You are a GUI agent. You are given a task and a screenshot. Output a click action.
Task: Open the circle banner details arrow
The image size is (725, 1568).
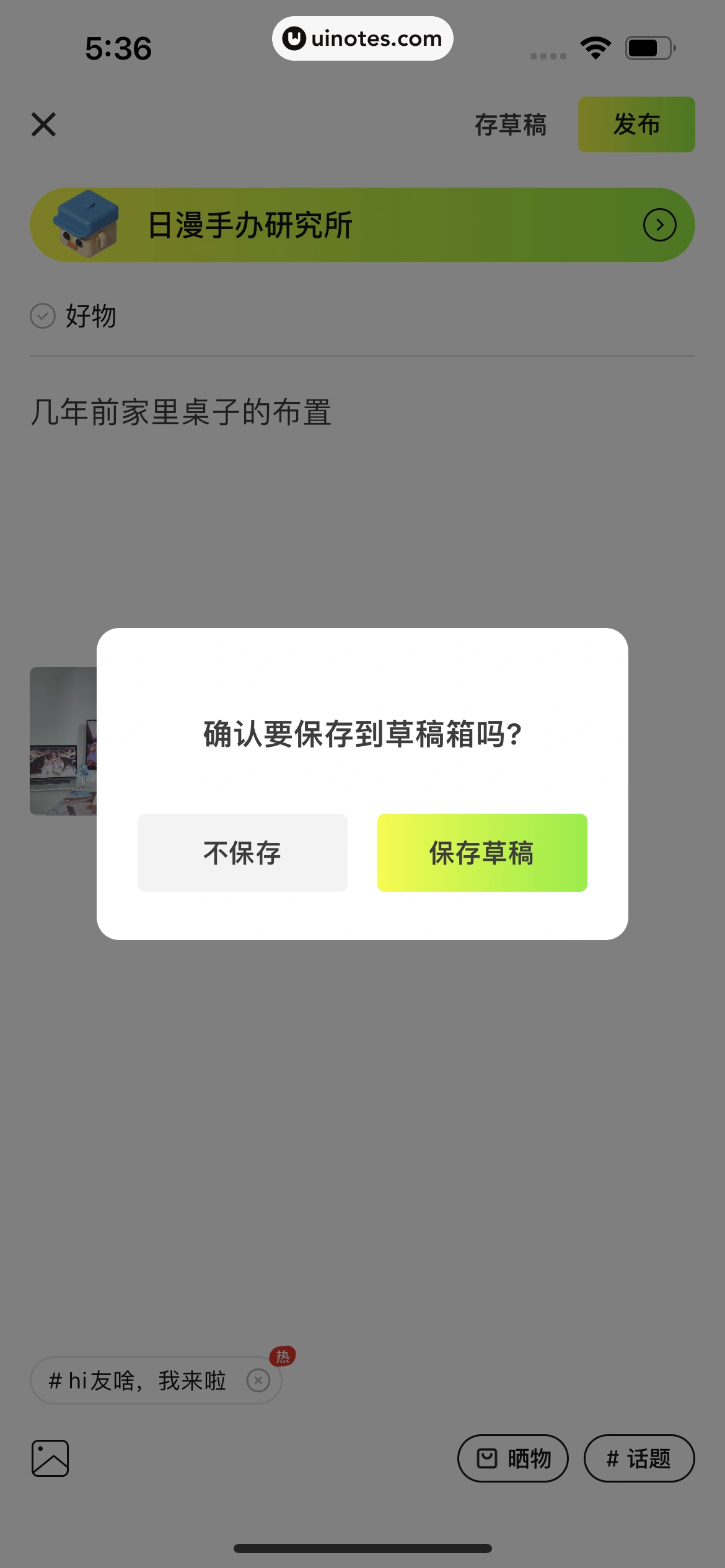tap(659, 224)
